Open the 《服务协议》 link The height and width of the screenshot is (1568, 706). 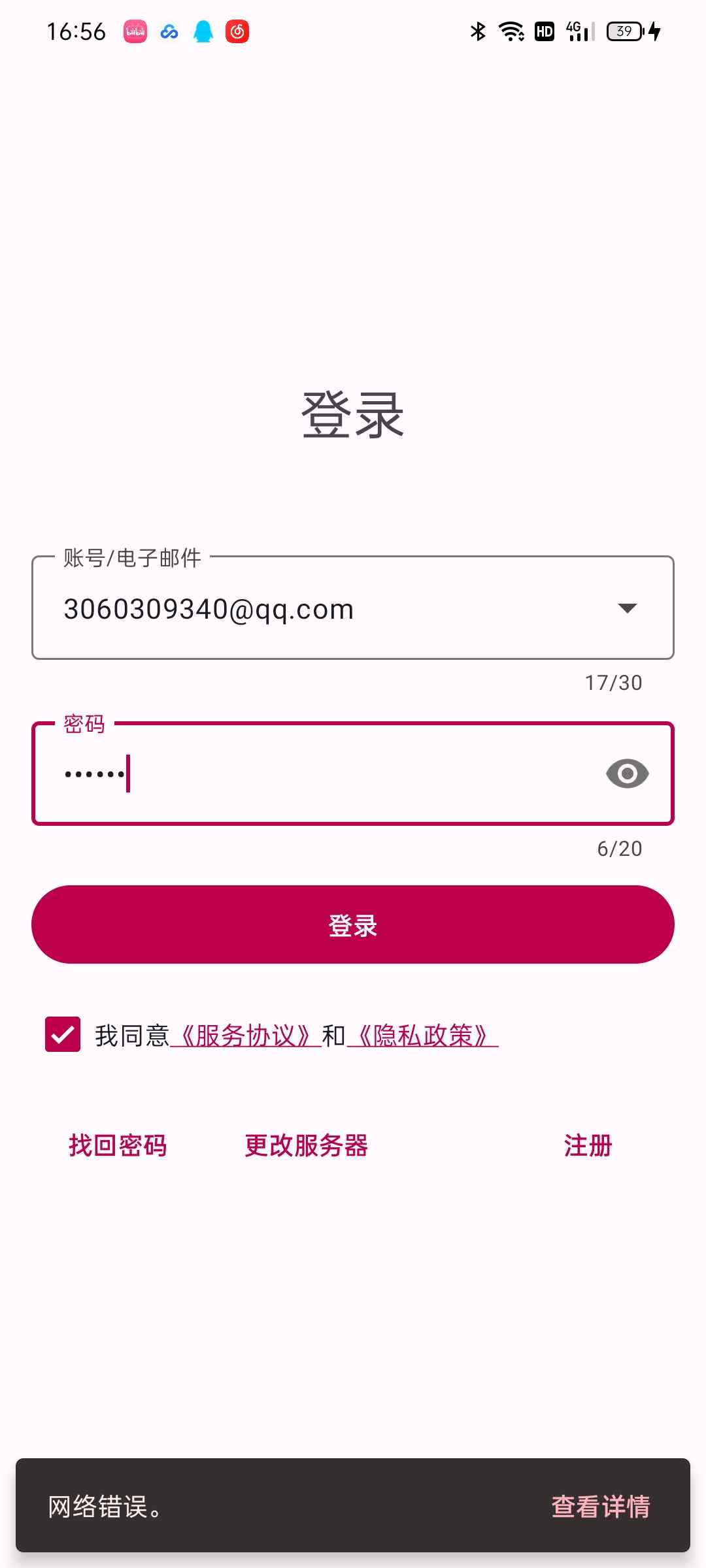coord(246,1036)
